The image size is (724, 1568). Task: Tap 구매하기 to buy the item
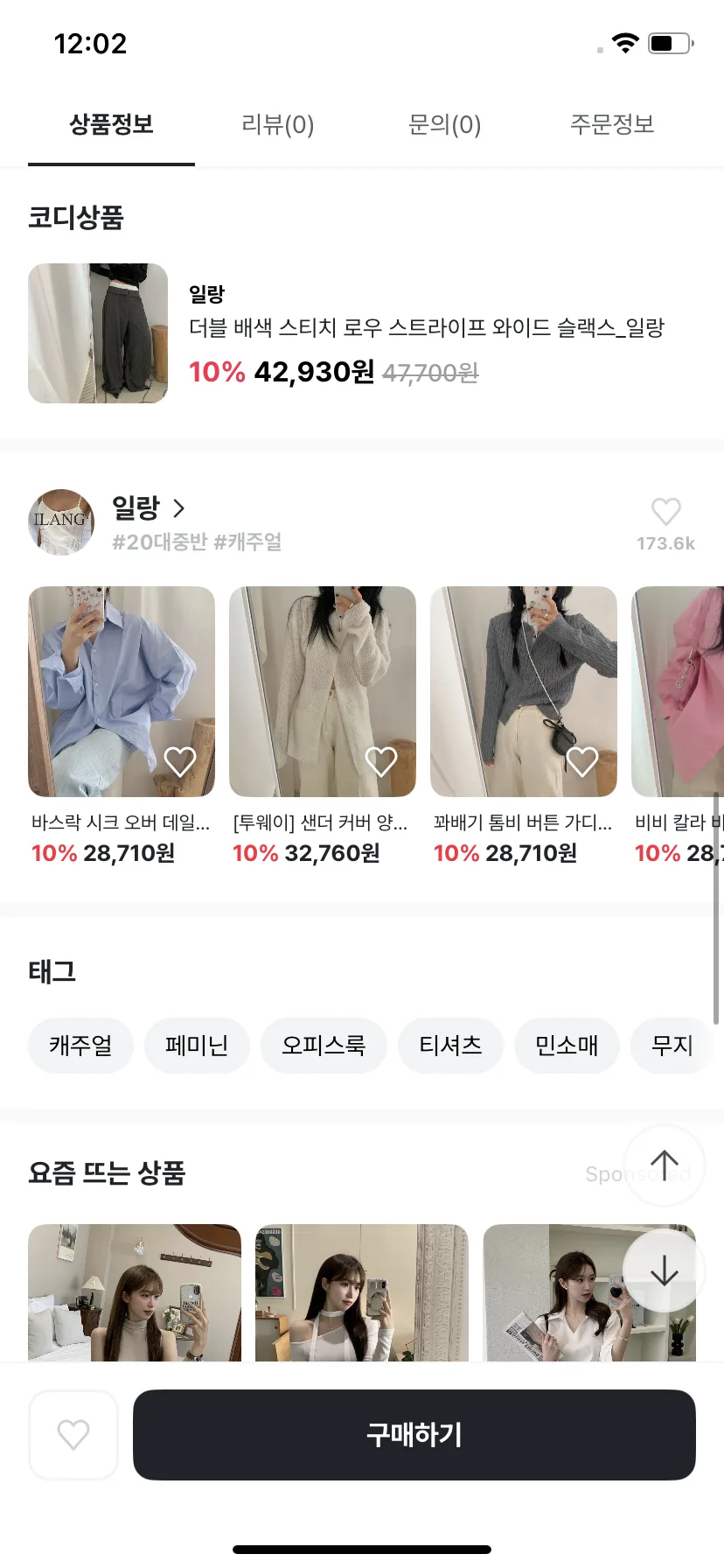(x=414, y=1435)
